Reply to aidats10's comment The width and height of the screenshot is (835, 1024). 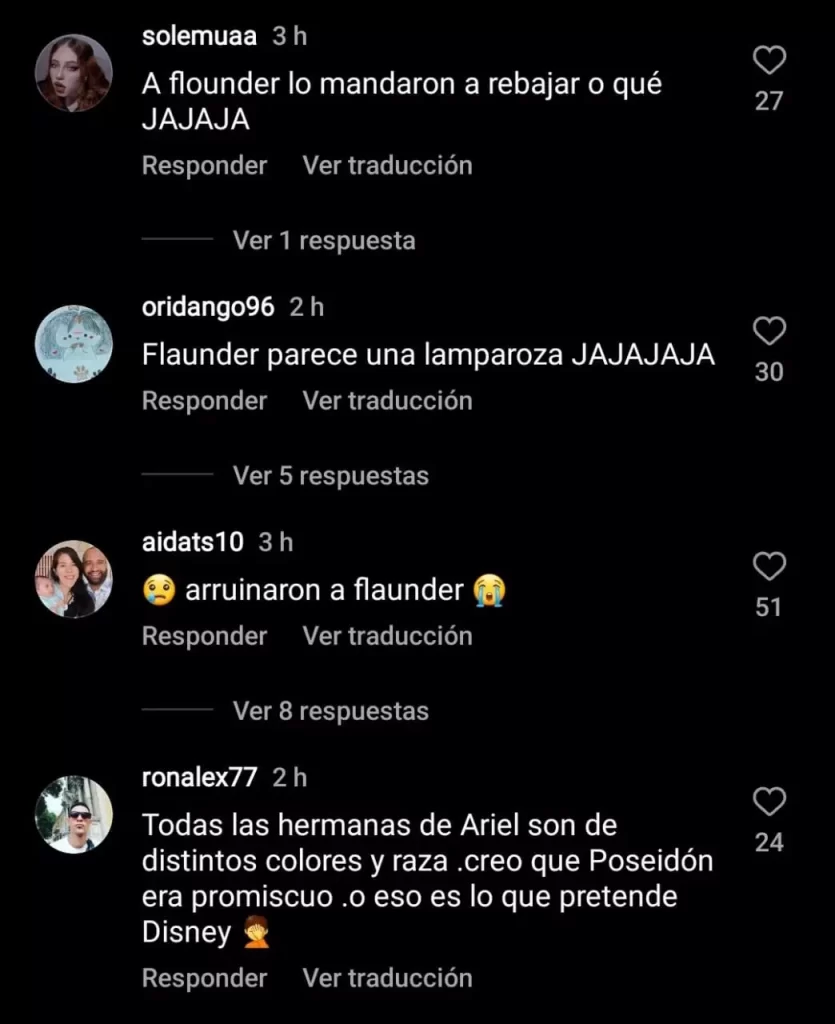(204, 636)
